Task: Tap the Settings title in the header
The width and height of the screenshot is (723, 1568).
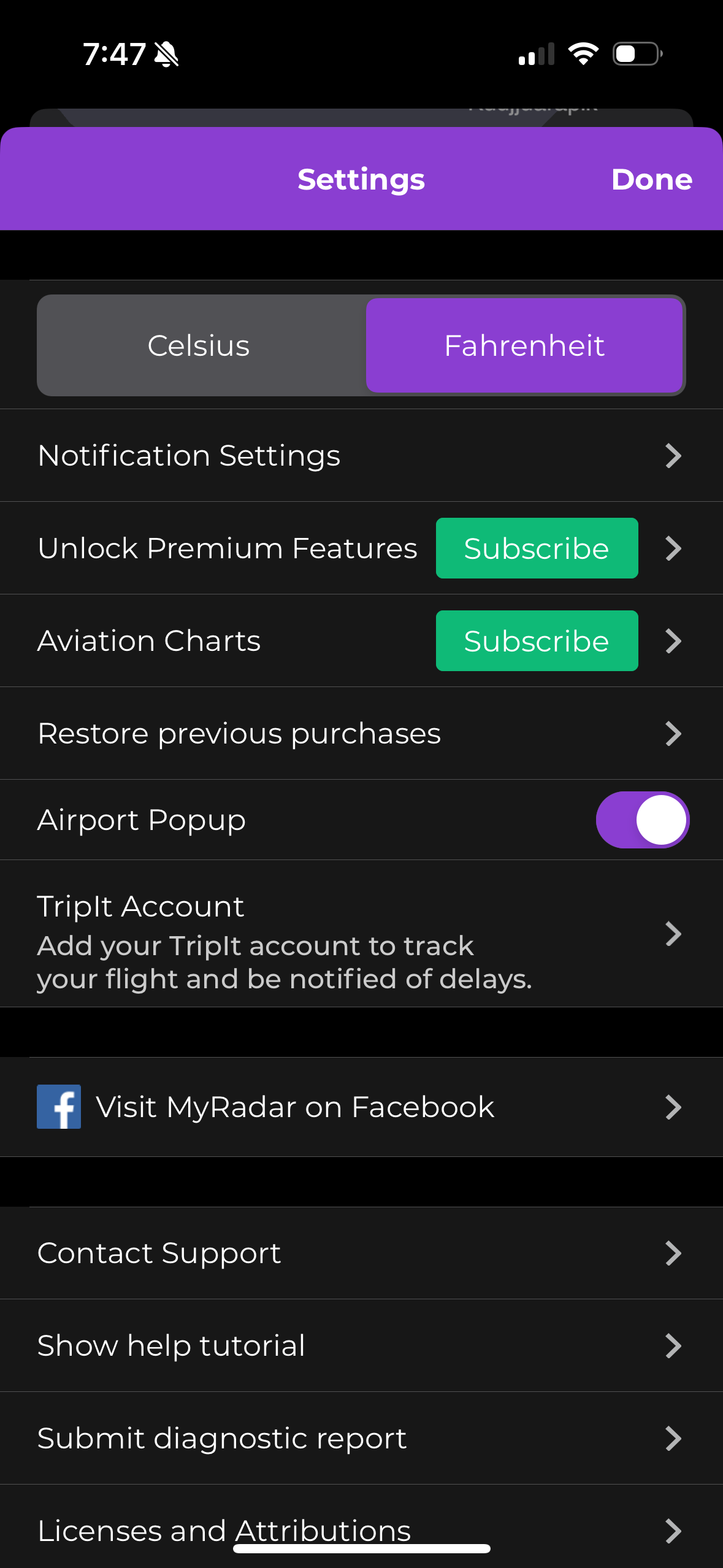Action: pyautogui.click(x=361, y=179)
